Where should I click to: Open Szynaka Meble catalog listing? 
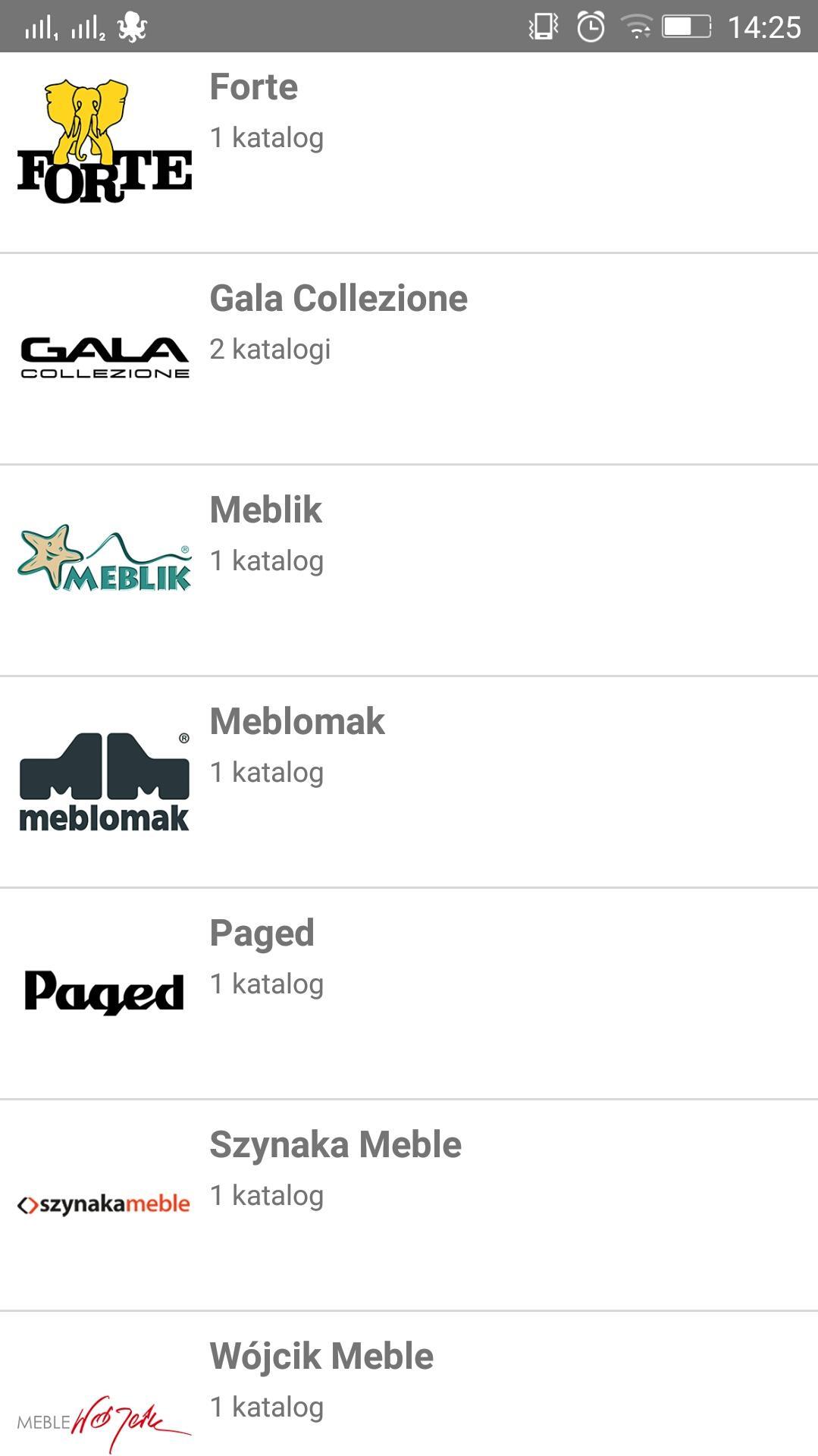coord(409,1205)
